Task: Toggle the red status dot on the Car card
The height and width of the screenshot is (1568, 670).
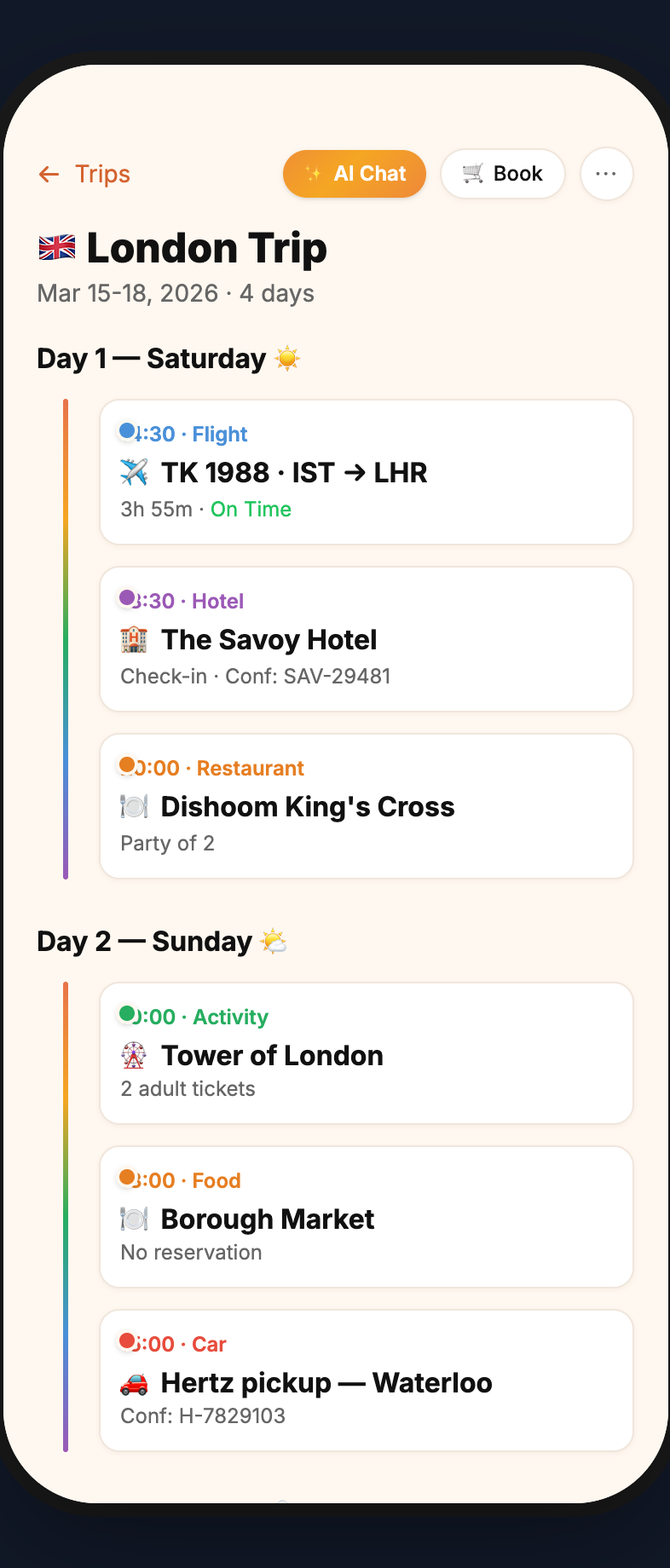Action: tap(126, 1341)
